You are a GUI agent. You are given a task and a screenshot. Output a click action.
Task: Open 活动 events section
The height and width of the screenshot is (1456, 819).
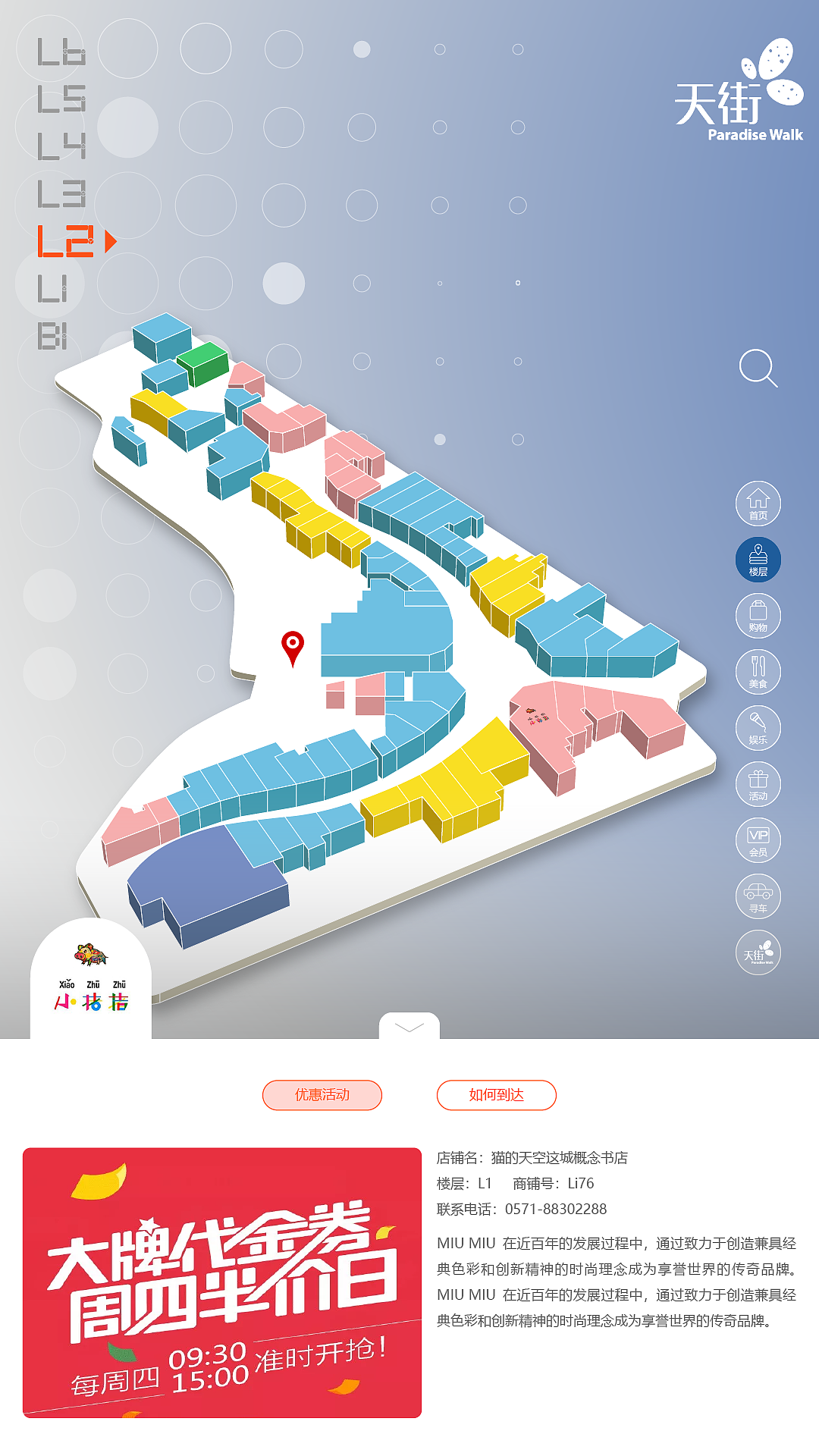pyautogui.click(x=758, y=784)
